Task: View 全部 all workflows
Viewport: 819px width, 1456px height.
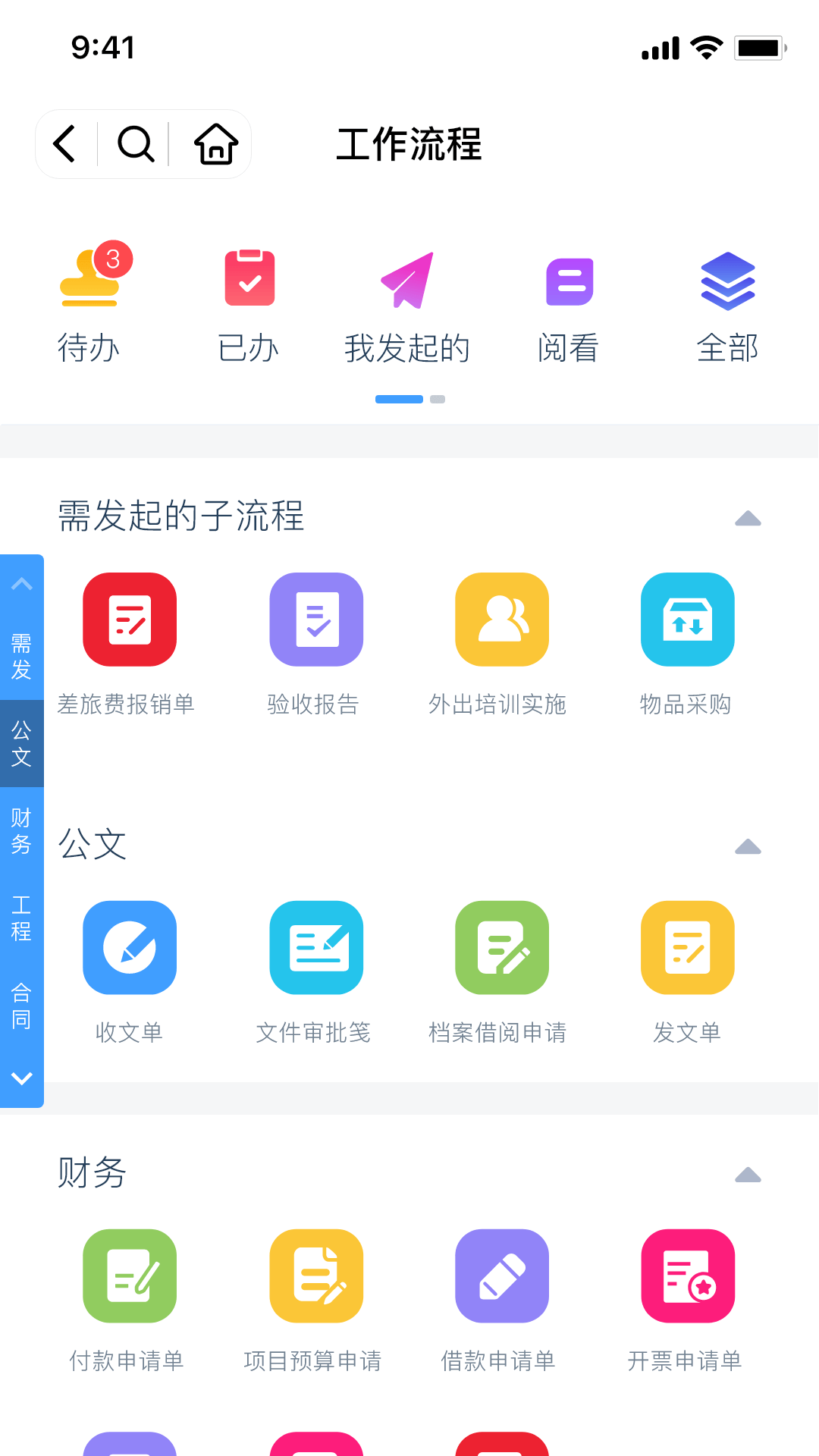Action: click(727, 303)
